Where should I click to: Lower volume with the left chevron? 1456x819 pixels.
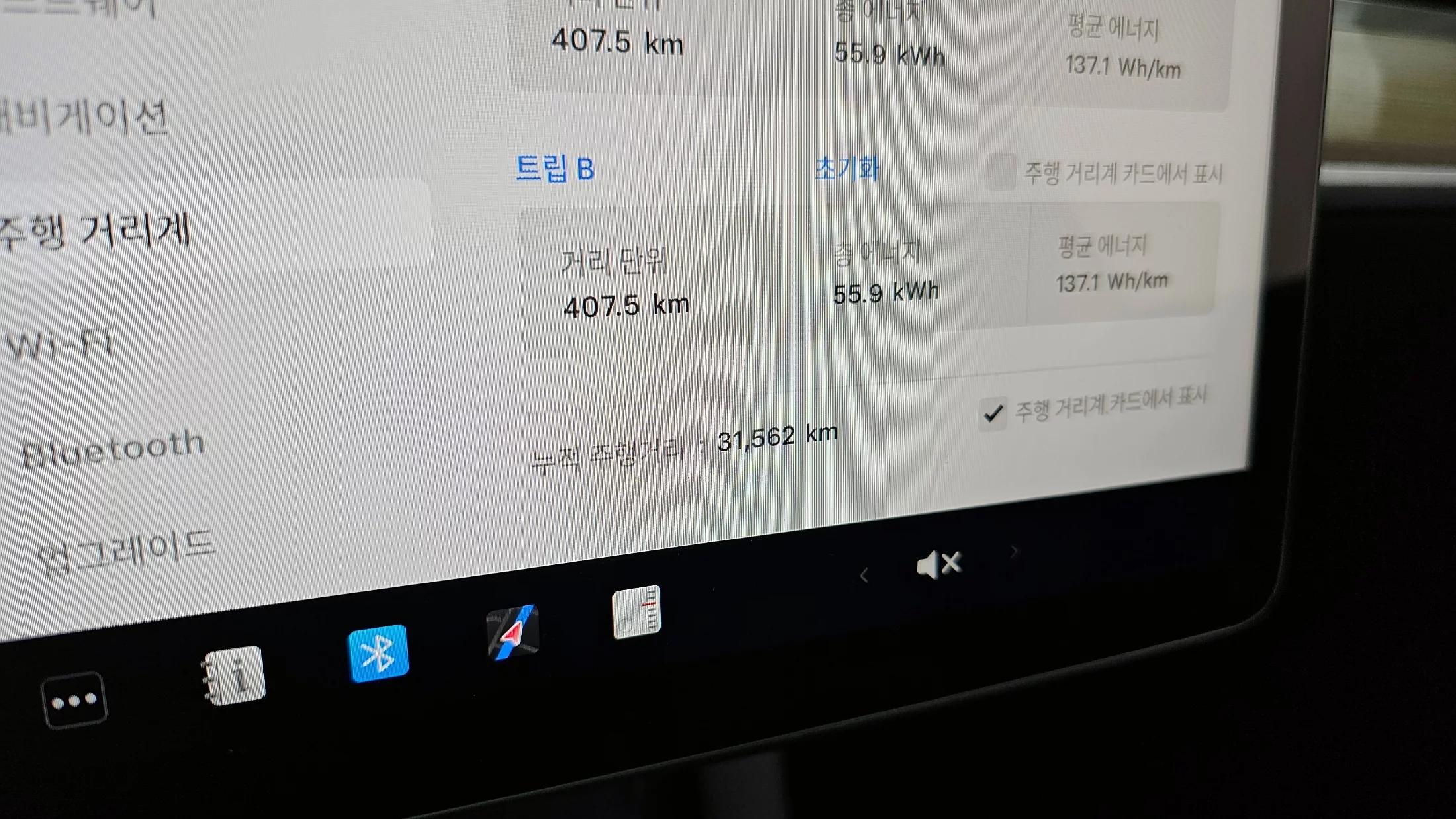tap(864, 576)
